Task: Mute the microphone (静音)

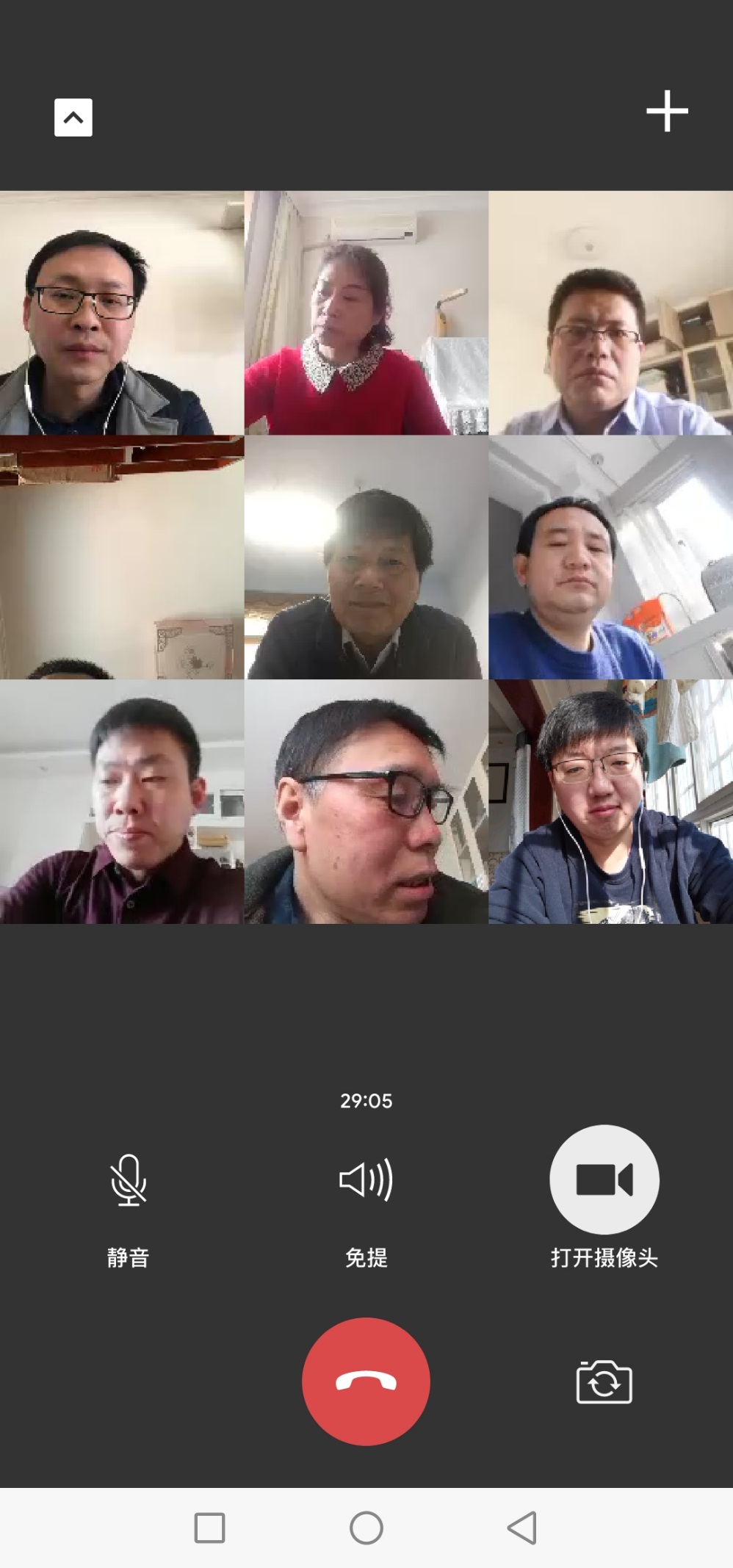Action: tap(129, 1180)
